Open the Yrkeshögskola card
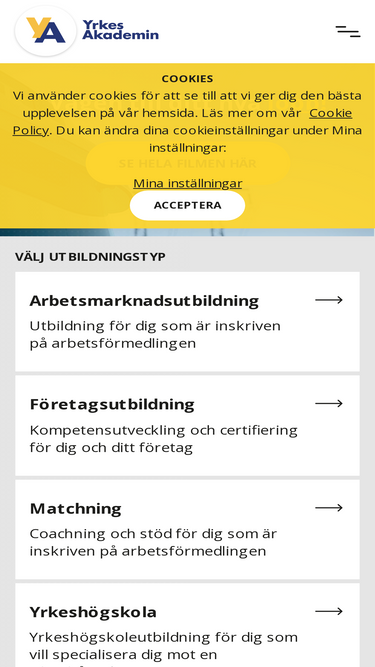This screenshot has height=667, width=375. tap(188, 625)
